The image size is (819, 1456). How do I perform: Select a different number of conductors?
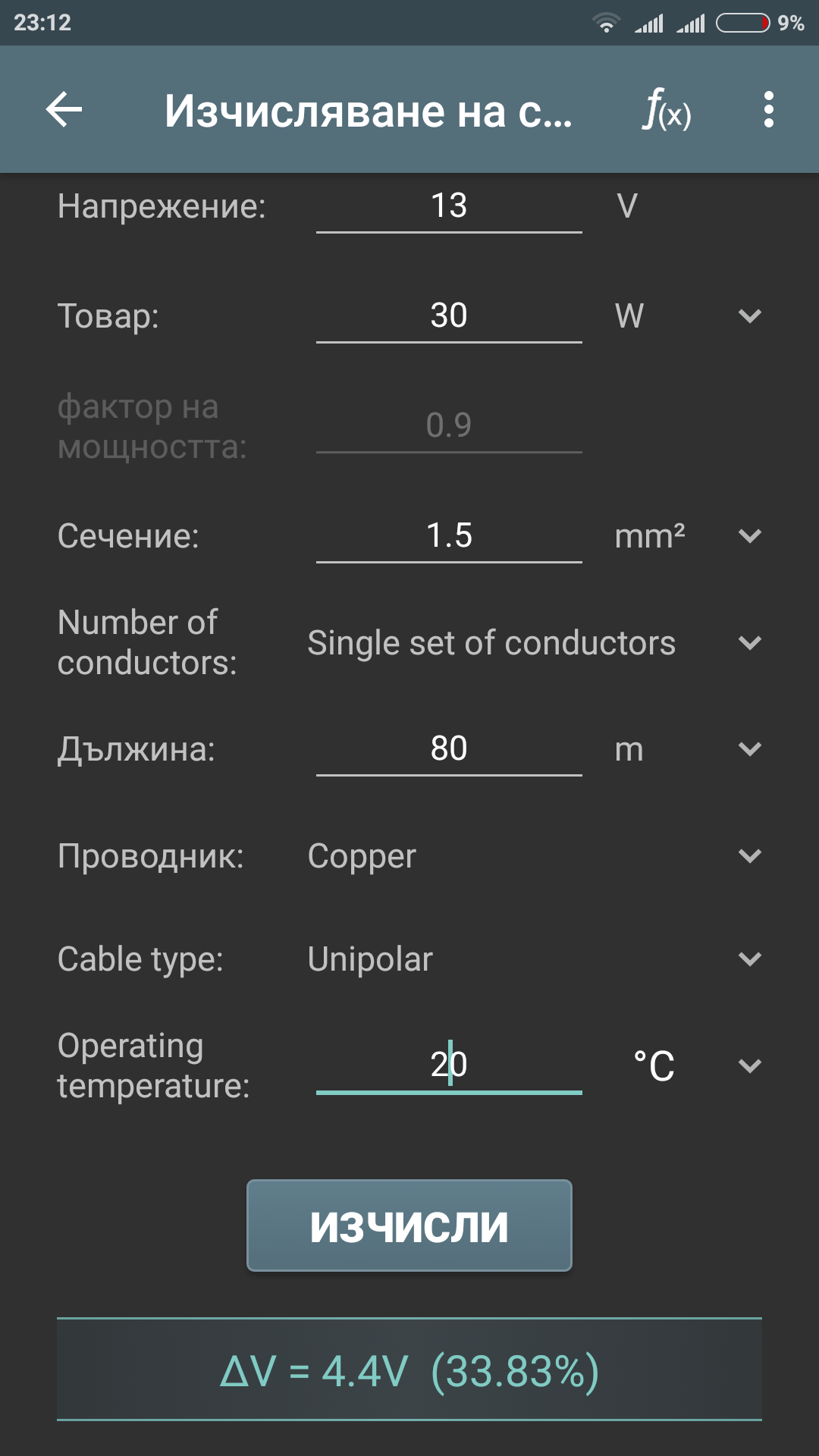531,643
